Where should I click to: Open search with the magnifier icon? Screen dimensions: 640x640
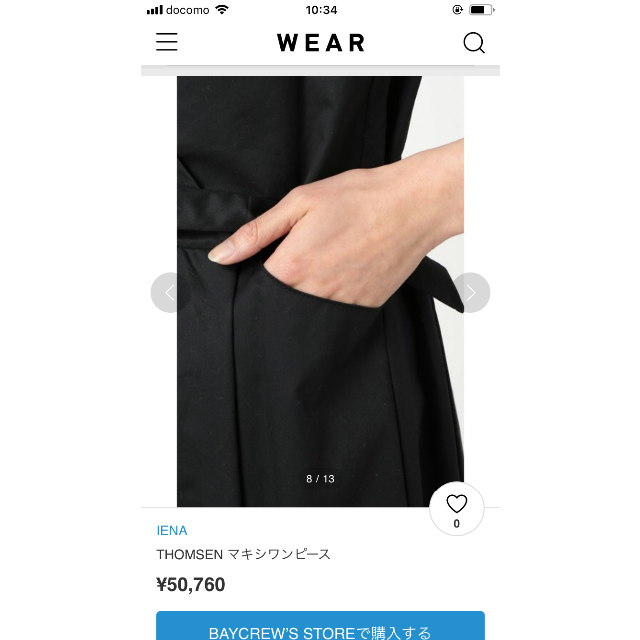(474, 43)
